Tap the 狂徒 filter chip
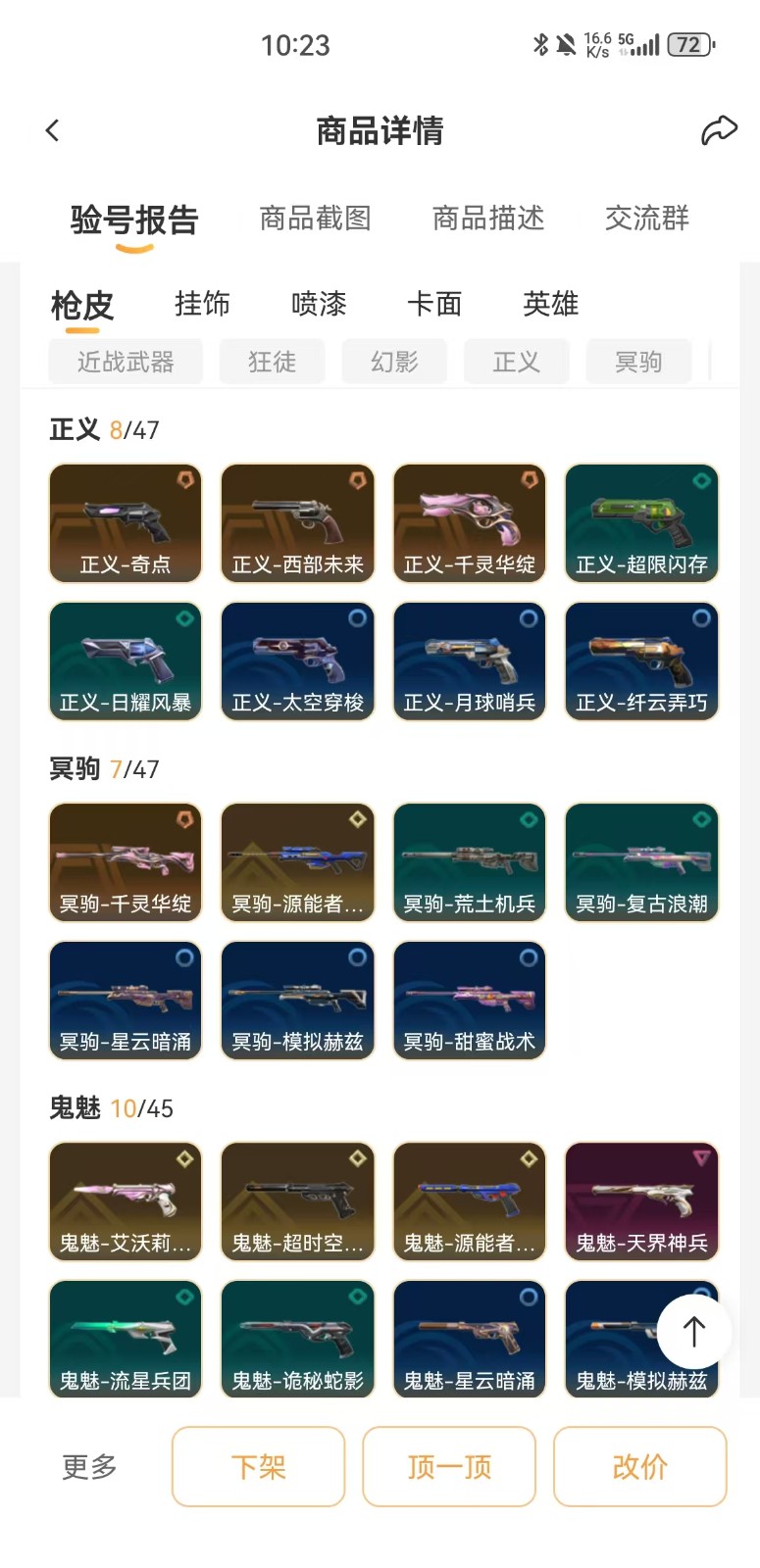760x1568 pixels. point(272,362)
